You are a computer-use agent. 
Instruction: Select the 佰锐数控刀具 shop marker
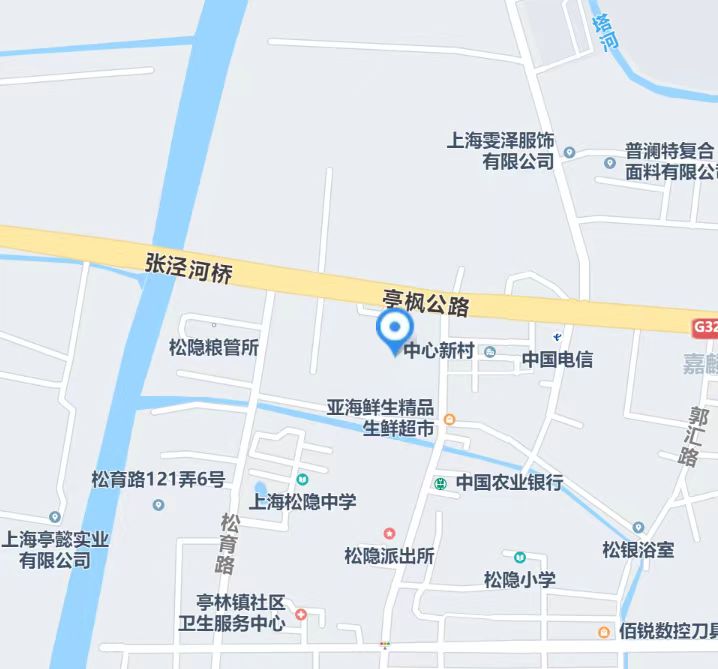pyautogui.click(x=604, y=632)
